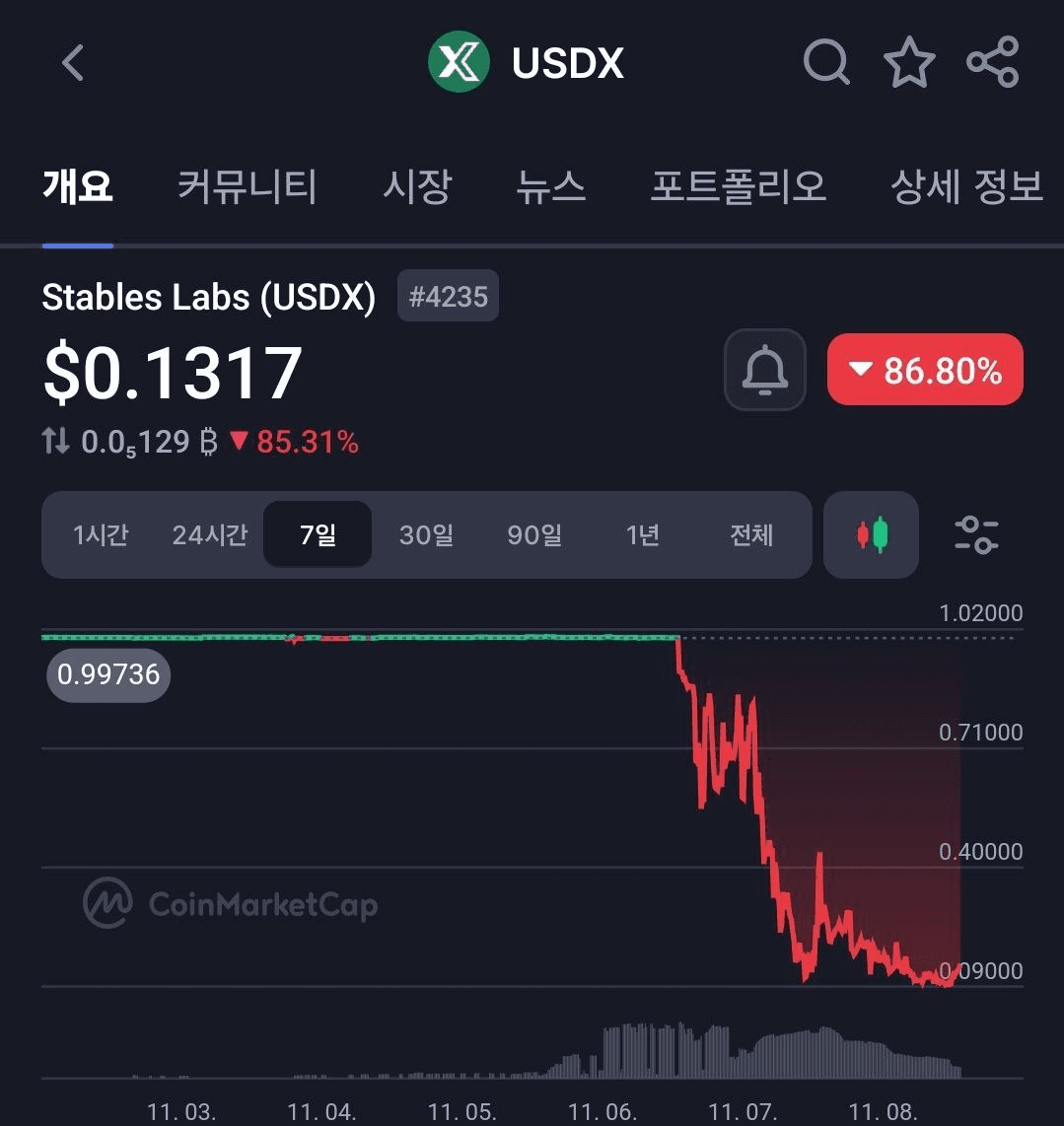This screenshot has height=1126, width=1064.
Task: Choose the 90일 chart range
Action: click(534, 535)
